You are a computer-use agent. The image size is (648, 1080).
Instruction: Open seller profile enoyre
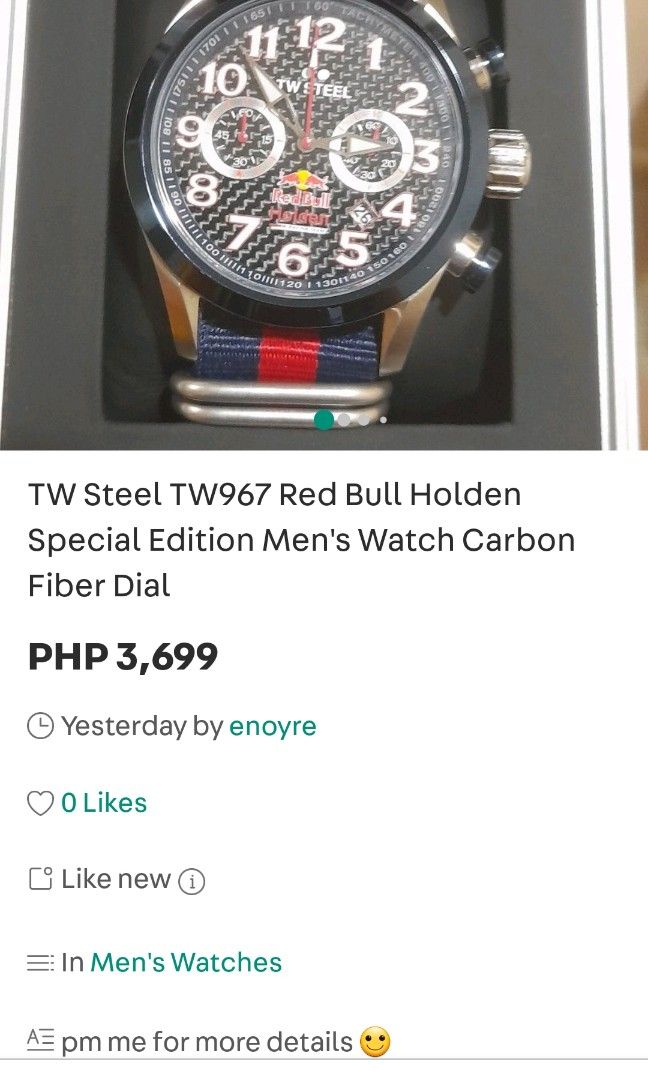tap(273, 726)
